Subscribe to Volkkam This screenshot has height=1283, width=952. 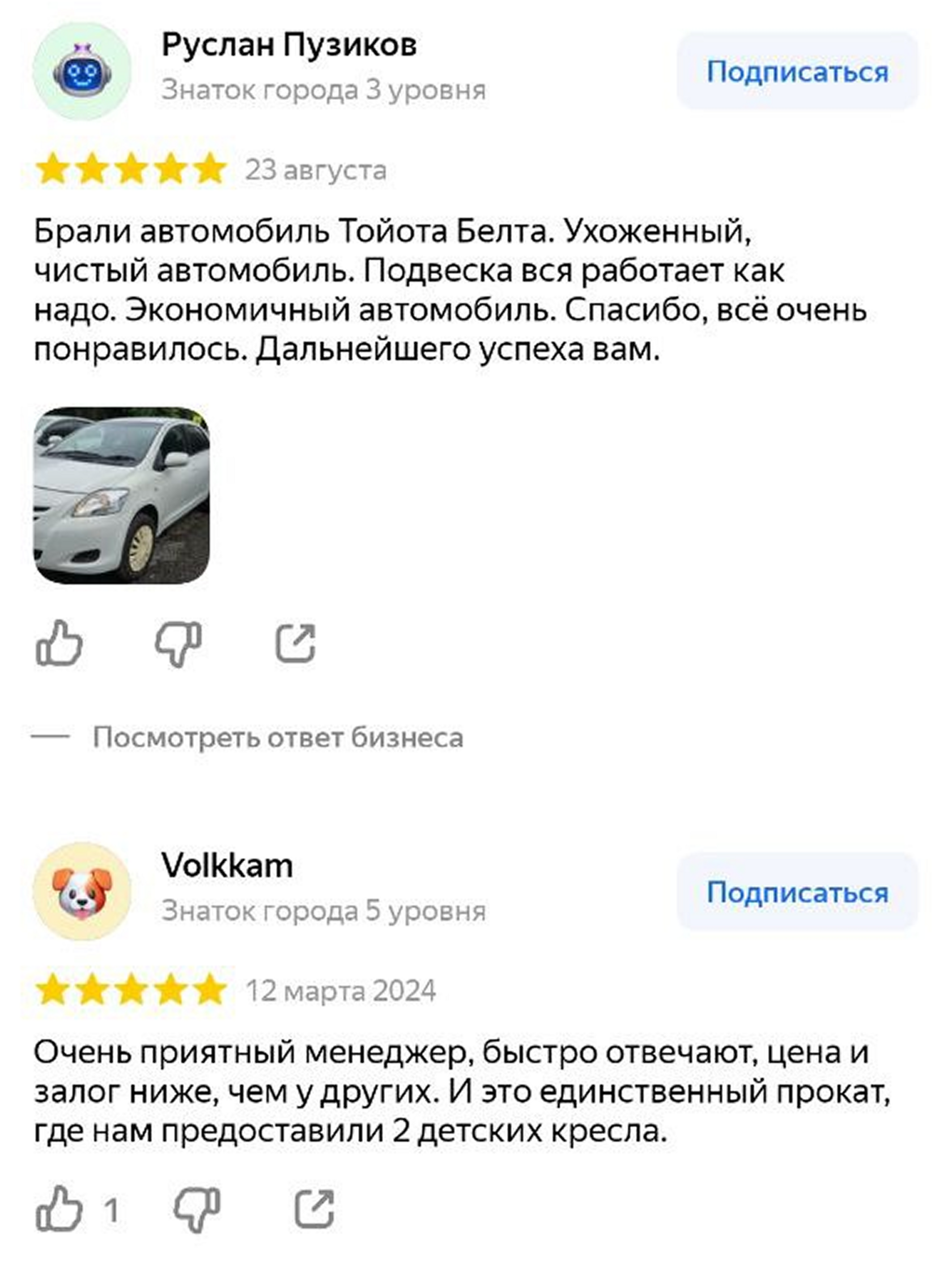coord(797,892)
